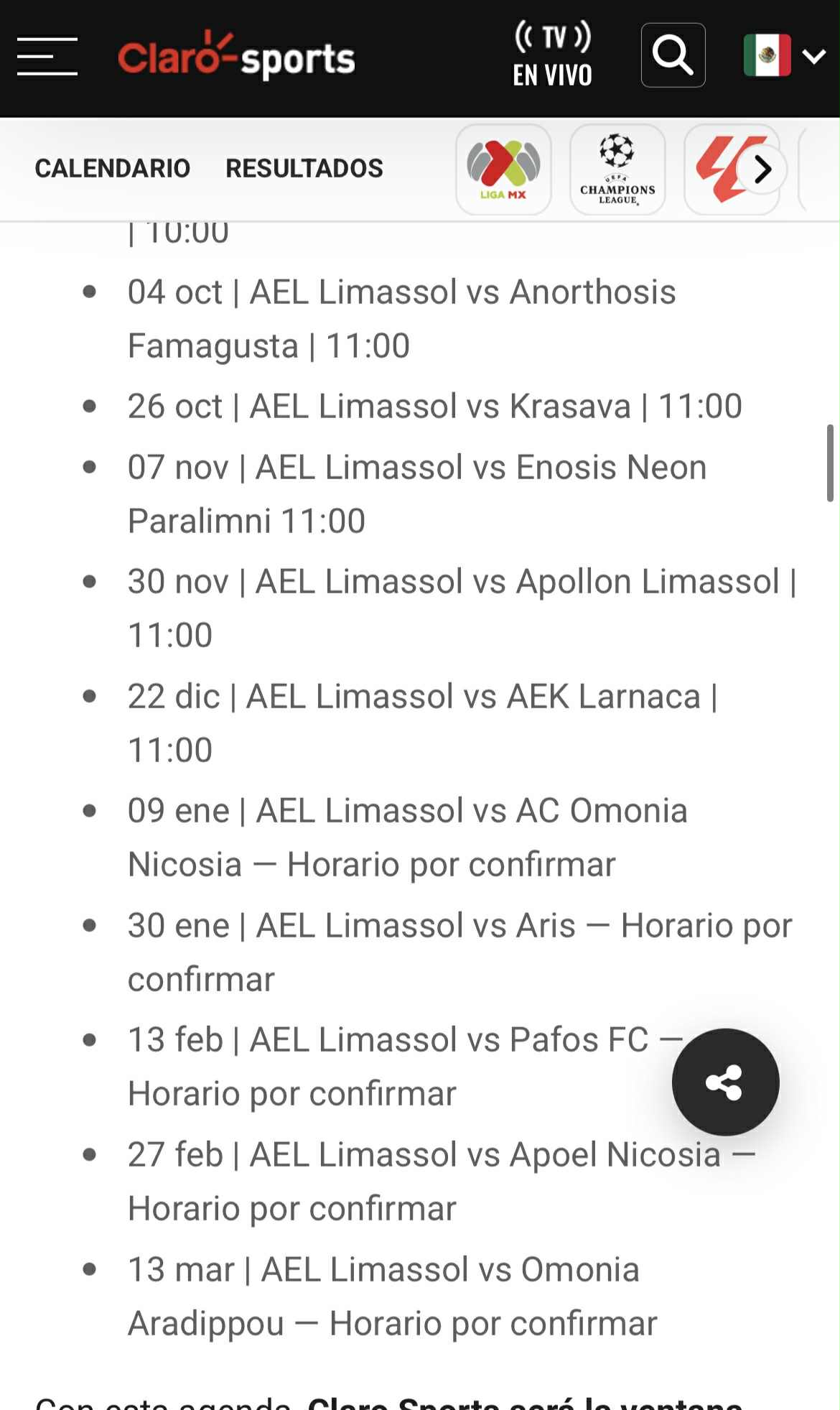Screen dimensions: 840x1410
Task: Select the Champions League chip
Action: pyautogui.click(x=617, y=170)
